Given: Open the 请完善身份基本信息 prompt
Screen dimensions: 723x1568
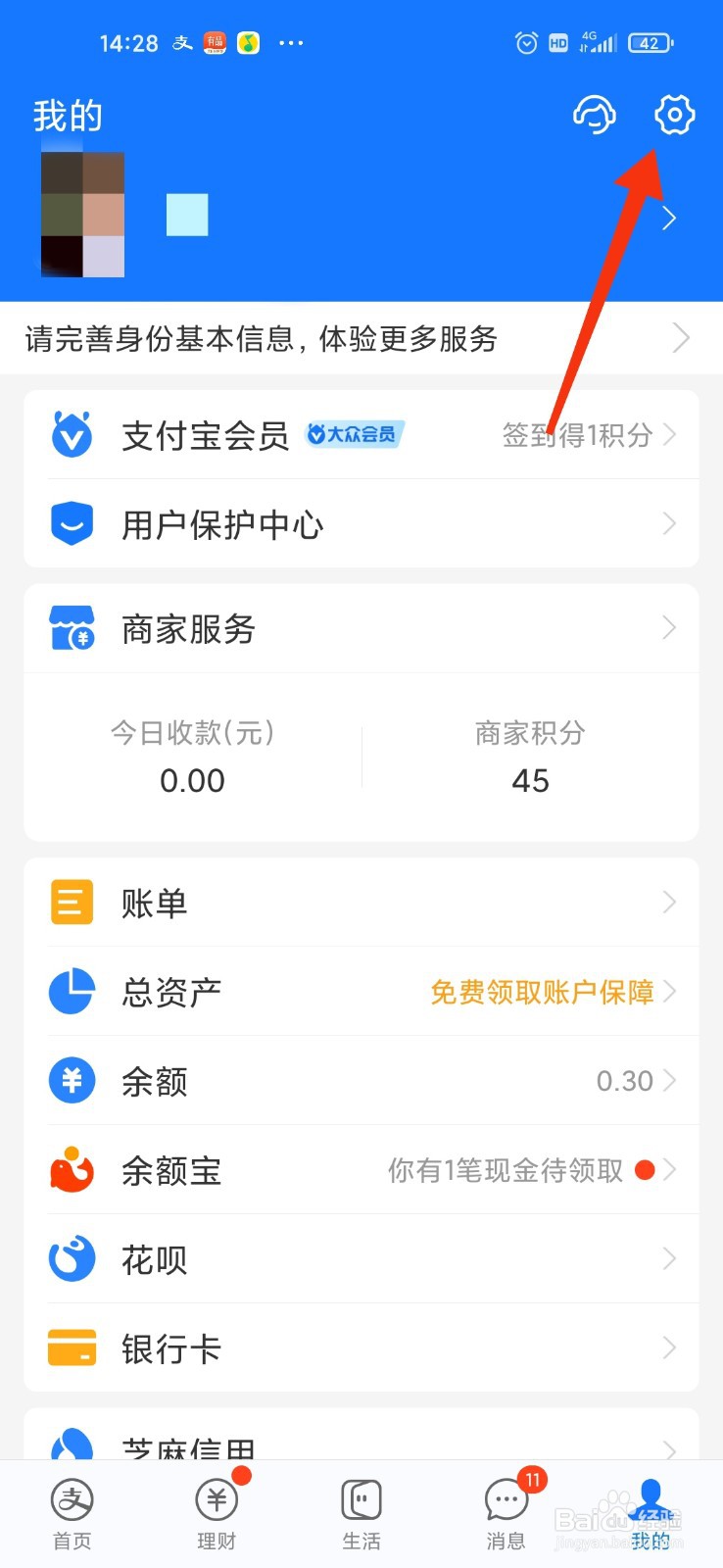Looking at the screenshot, I should (x=361, y=339).
